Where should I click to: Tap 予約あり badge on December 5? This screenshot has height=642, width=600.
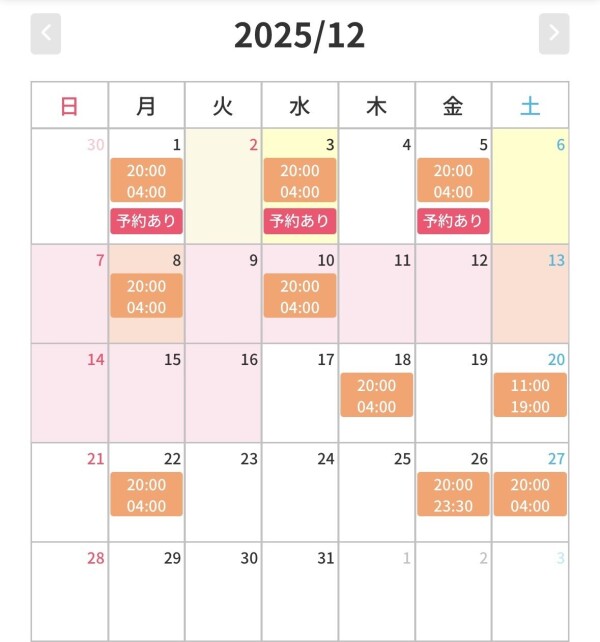pos(453,221)
